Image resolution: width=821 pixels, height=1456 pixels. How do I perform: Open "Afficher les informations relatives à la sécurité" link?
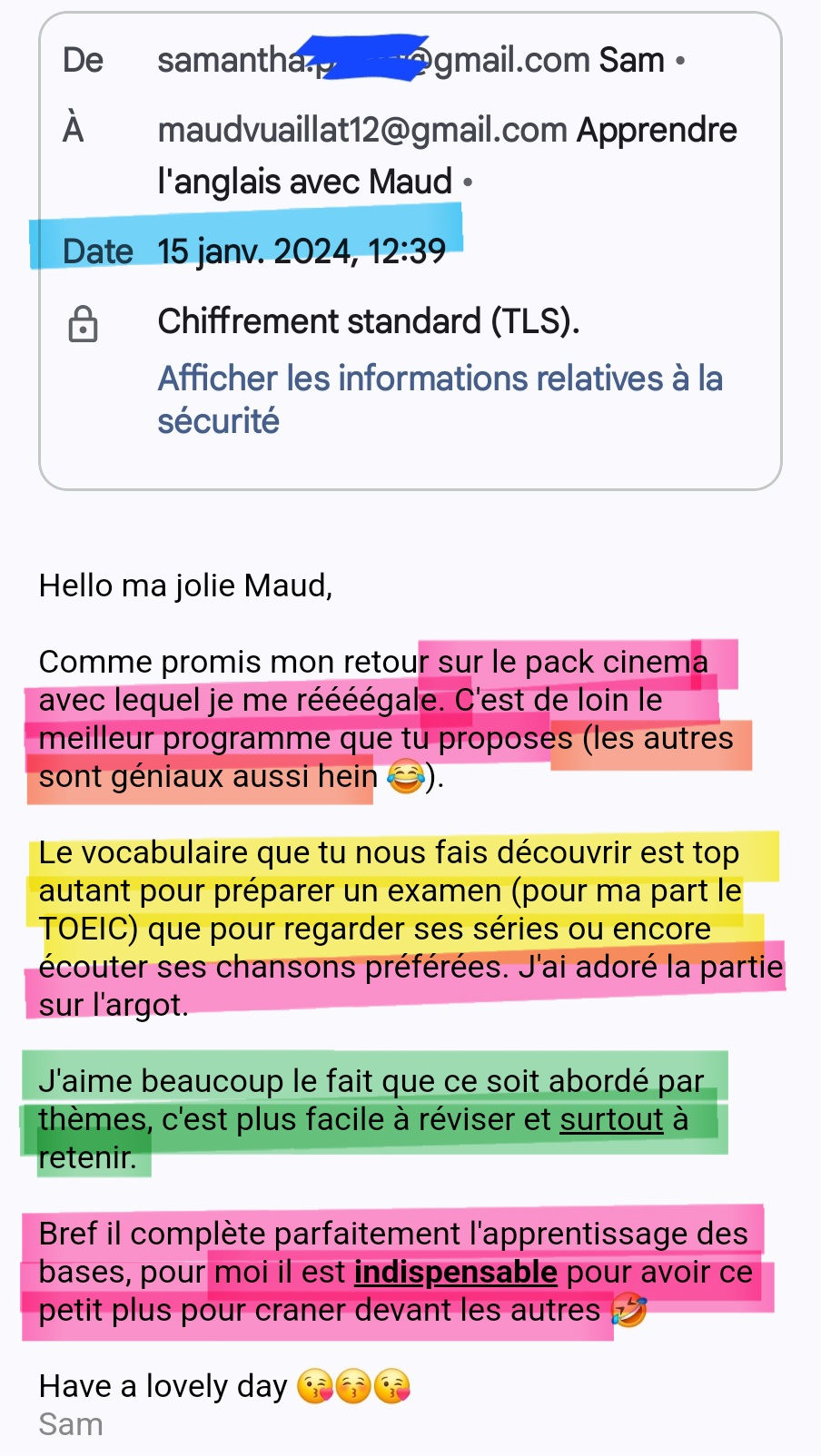click(440, 399)
